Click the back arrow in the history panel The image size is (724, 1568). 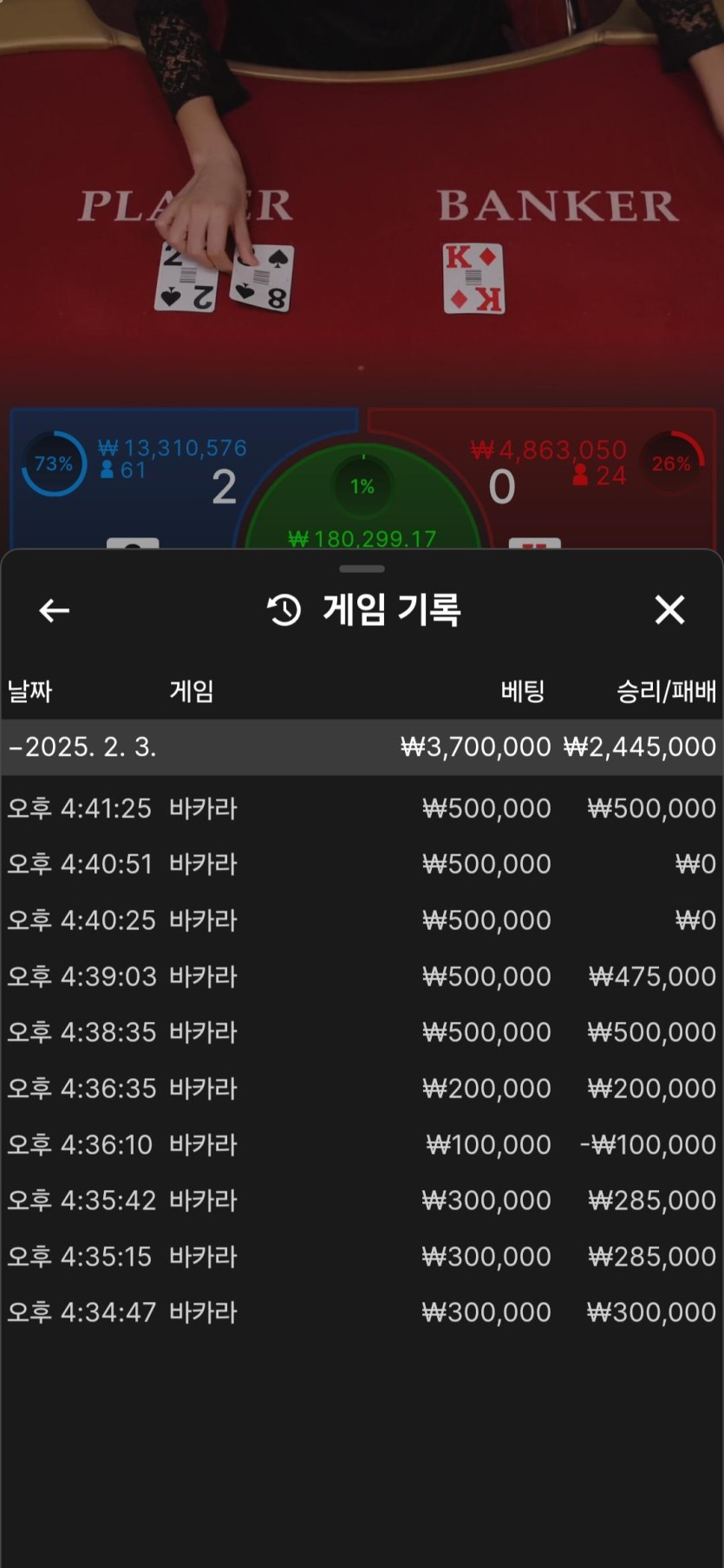tap(54, 610)
